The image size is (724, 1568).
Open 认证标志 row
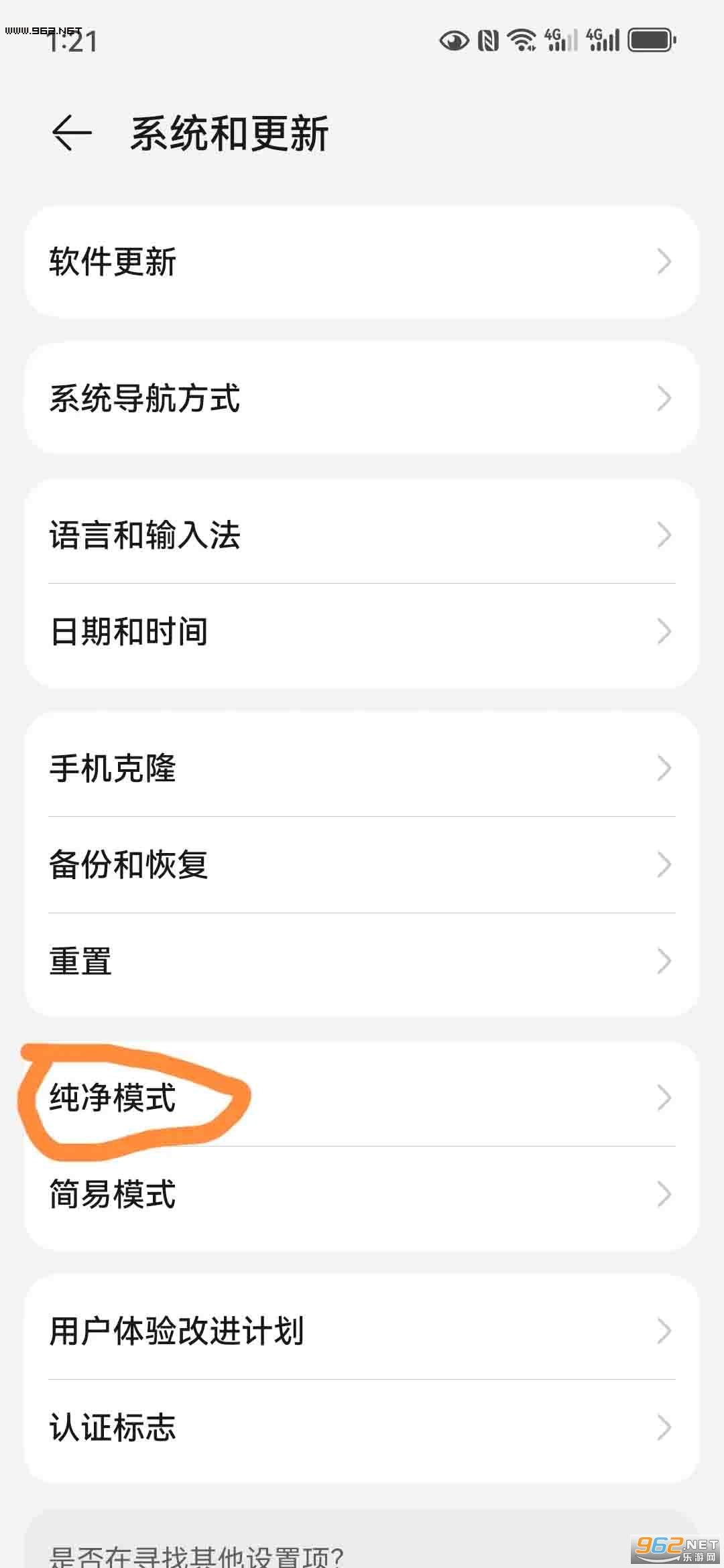click(x=362, y=1427)
